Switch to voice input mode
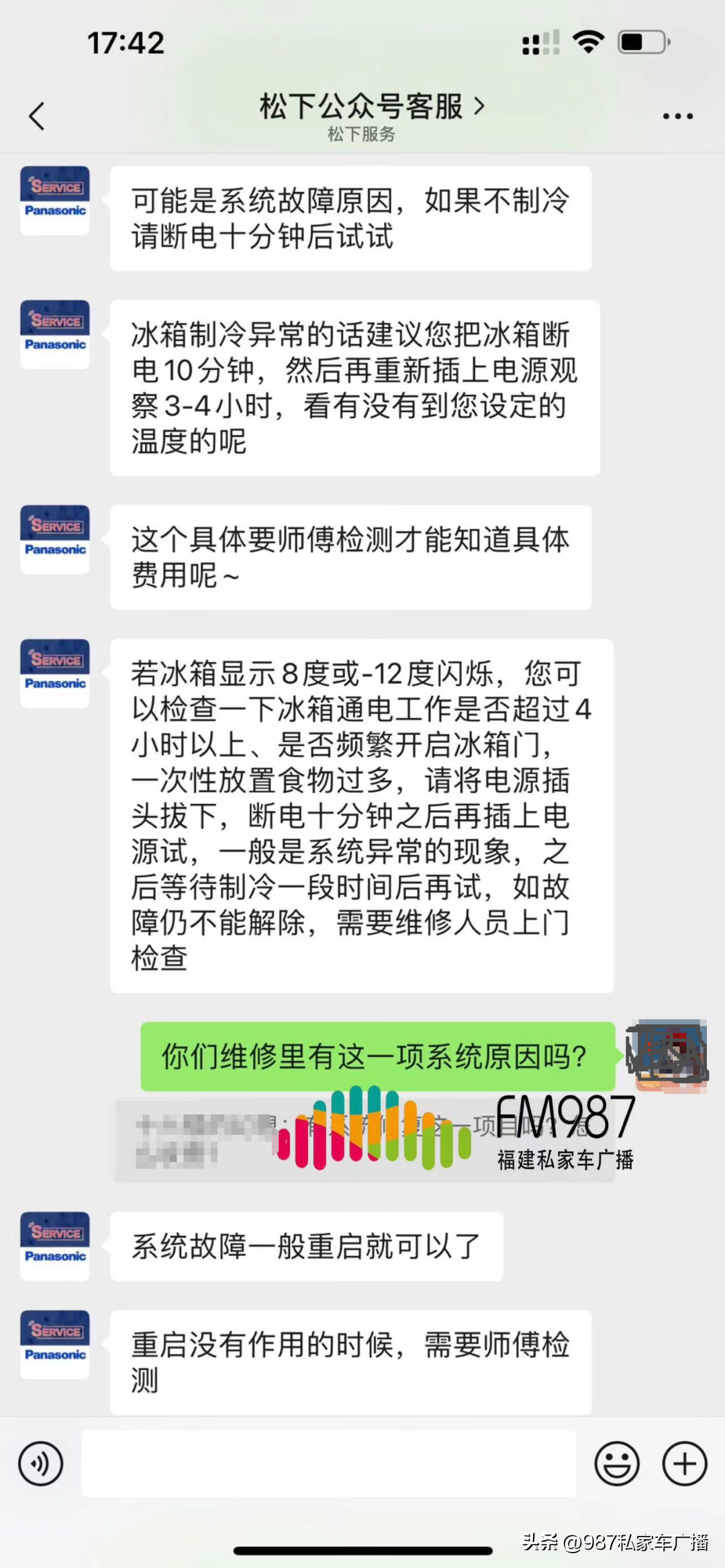Screen dimensions: 725x1568 41,1463
